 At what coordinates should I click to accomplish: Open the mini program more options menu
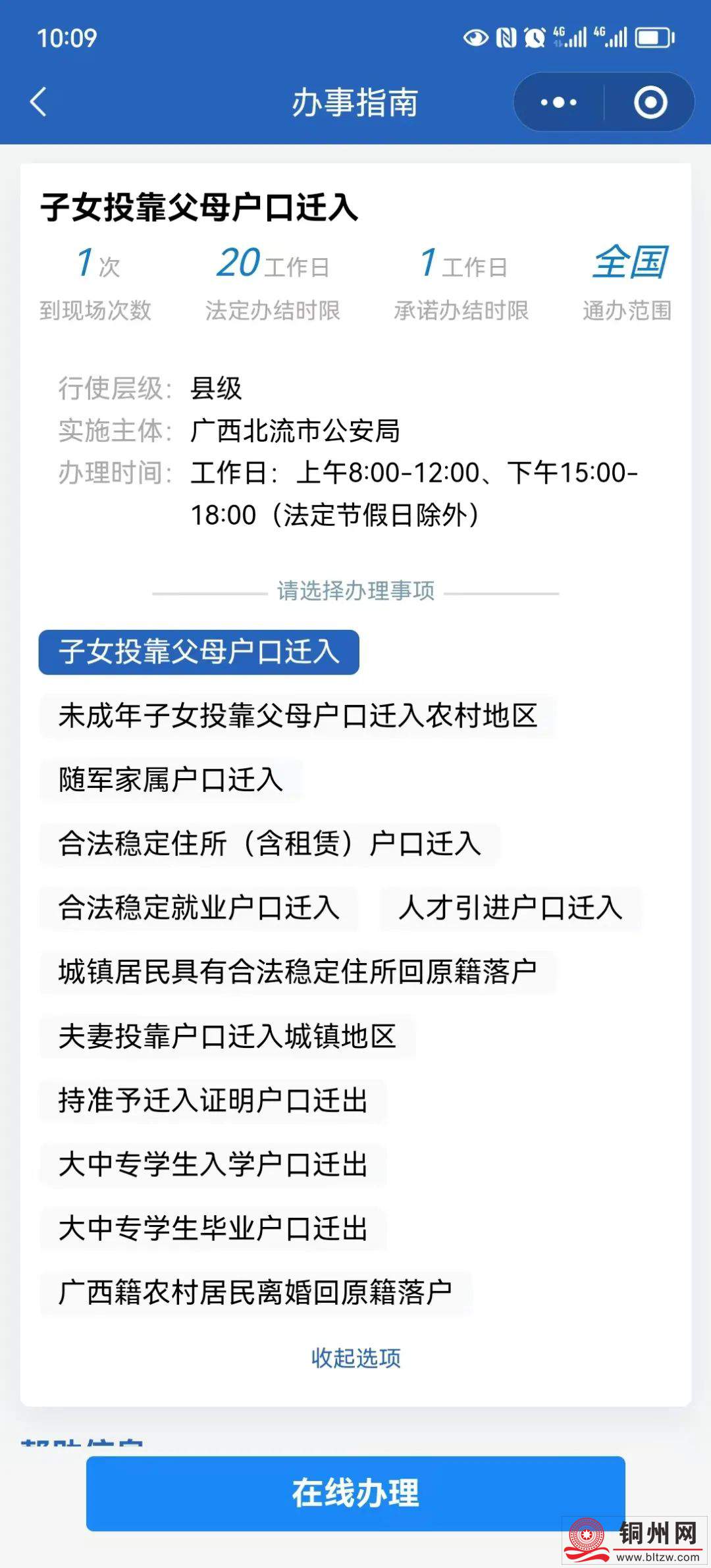coord(558,103)
